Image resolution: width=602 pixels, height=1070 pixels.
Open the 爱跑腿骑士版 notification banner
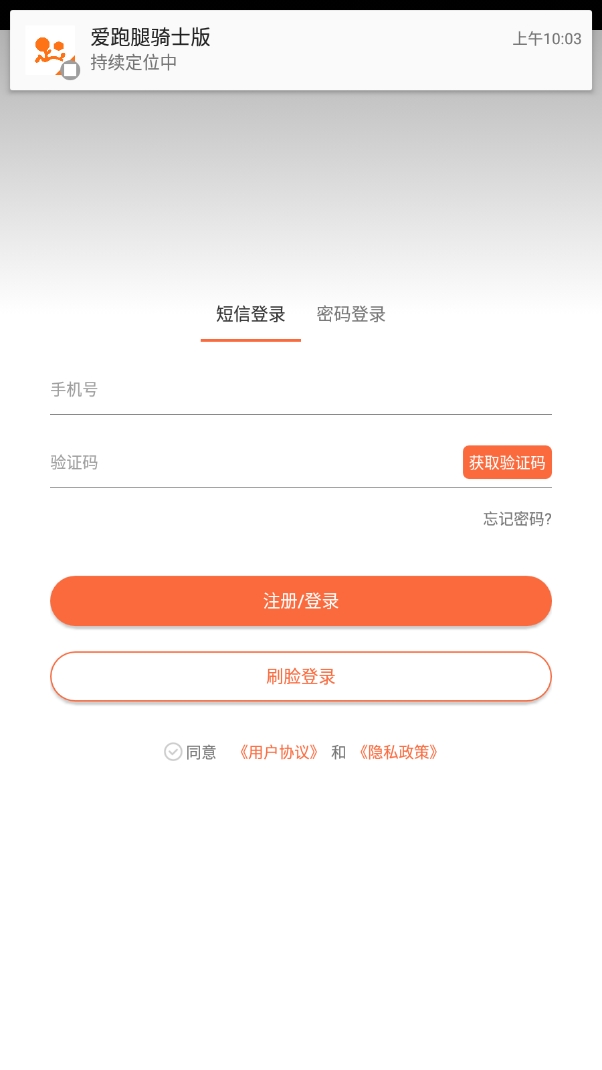click(301, 50)
